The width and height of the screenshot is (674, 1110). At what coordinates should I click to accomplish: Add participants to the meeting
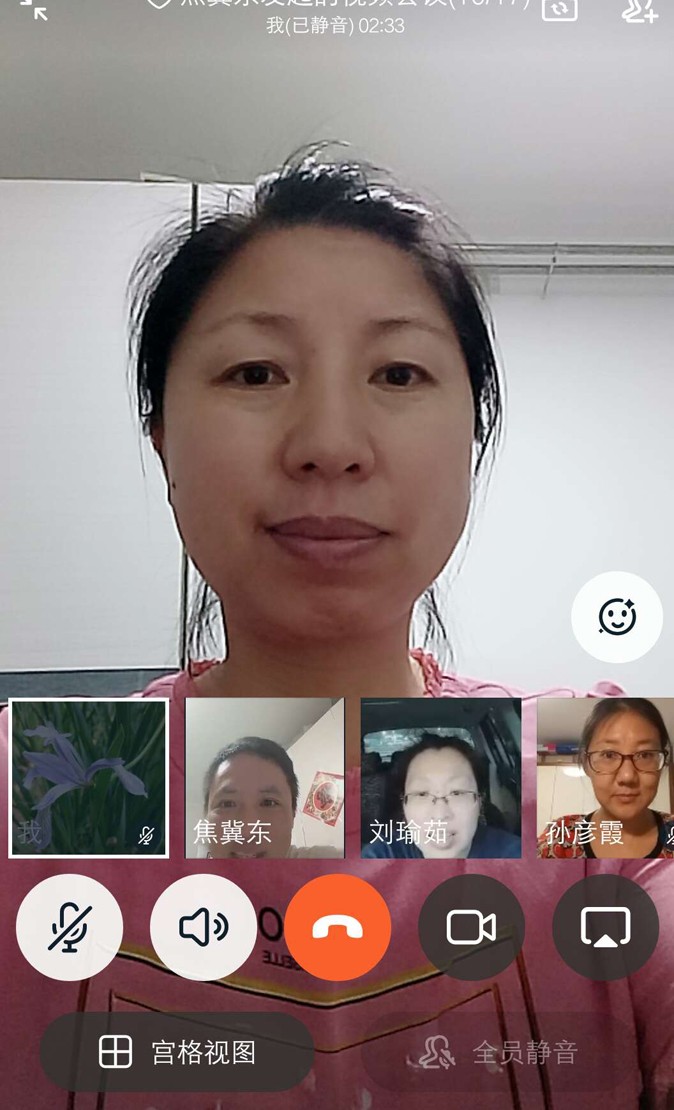640,10
